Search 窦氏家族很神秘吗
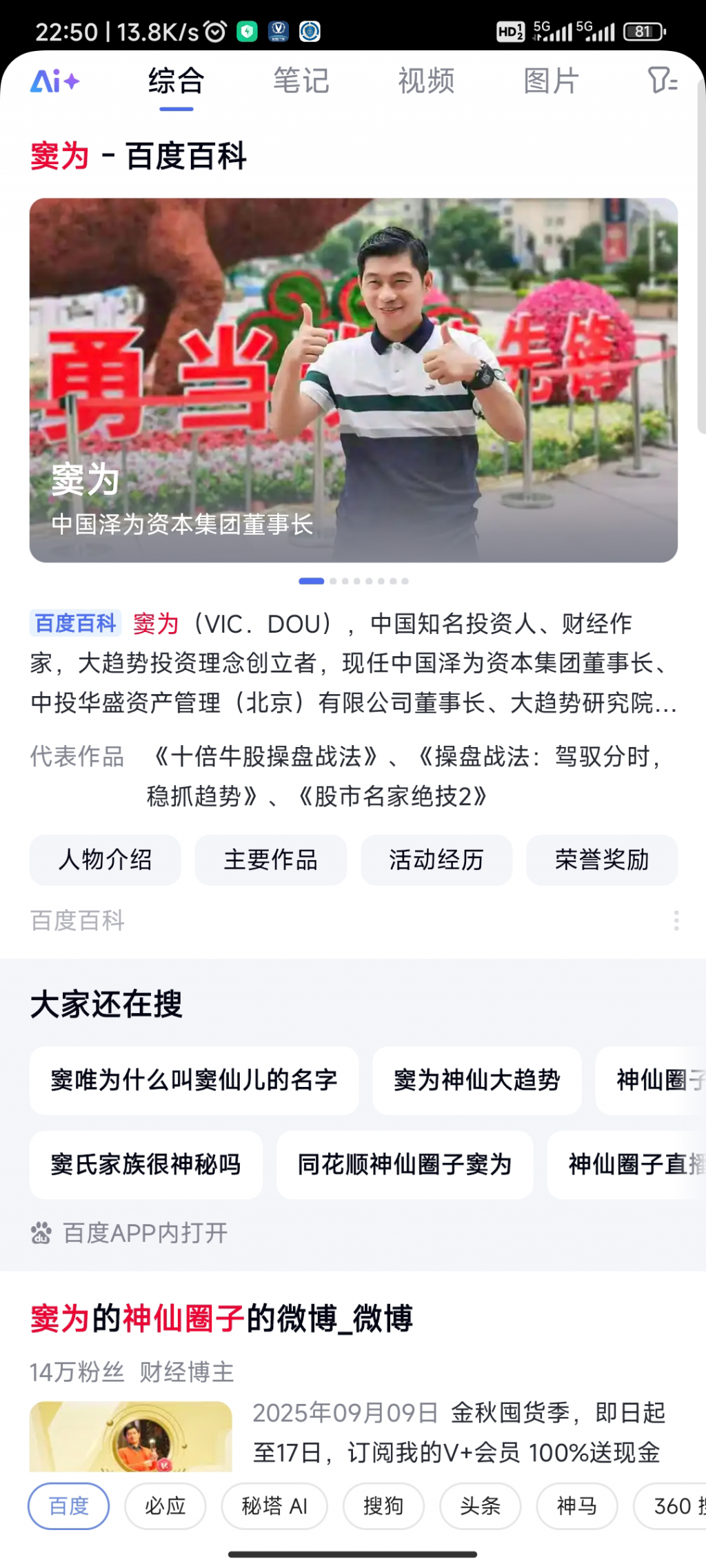The width and height of the screenshot is (706, 1568). click(145, 1164)
